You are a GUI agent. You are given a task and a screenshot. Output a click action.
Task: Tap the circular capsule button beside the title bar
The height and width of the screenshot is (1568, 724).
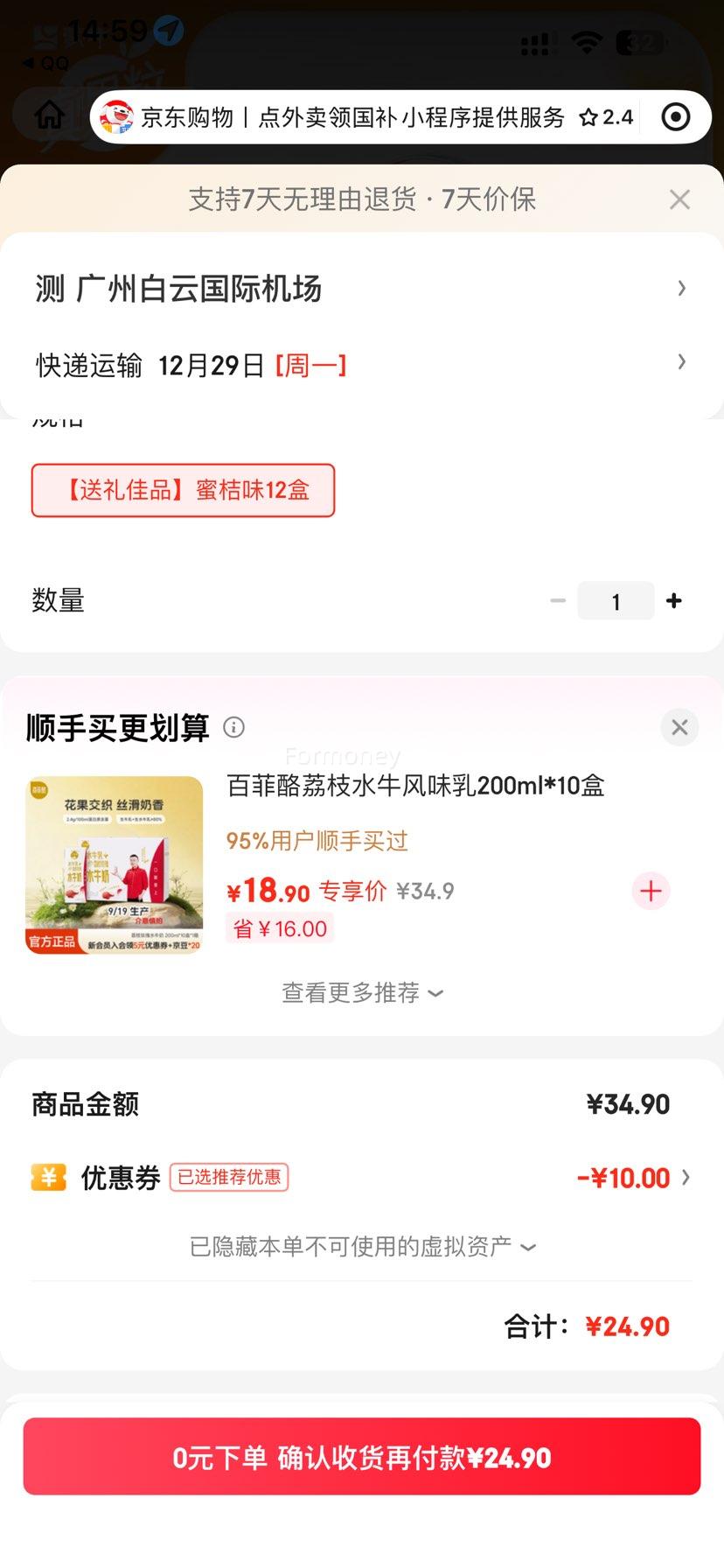coord(677,115)
